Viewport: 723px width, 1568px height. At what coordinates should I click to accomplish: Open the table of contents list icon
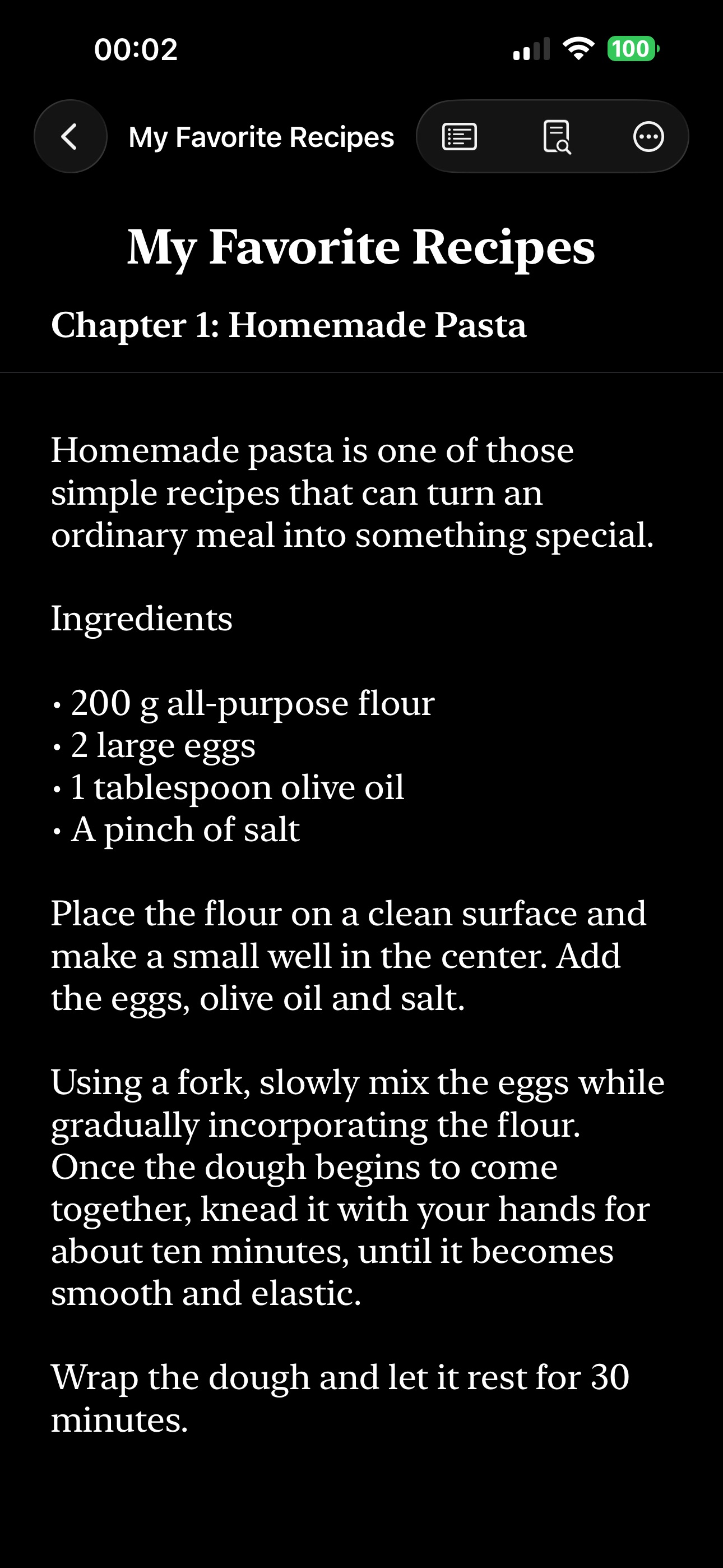[x=459, y=136]
